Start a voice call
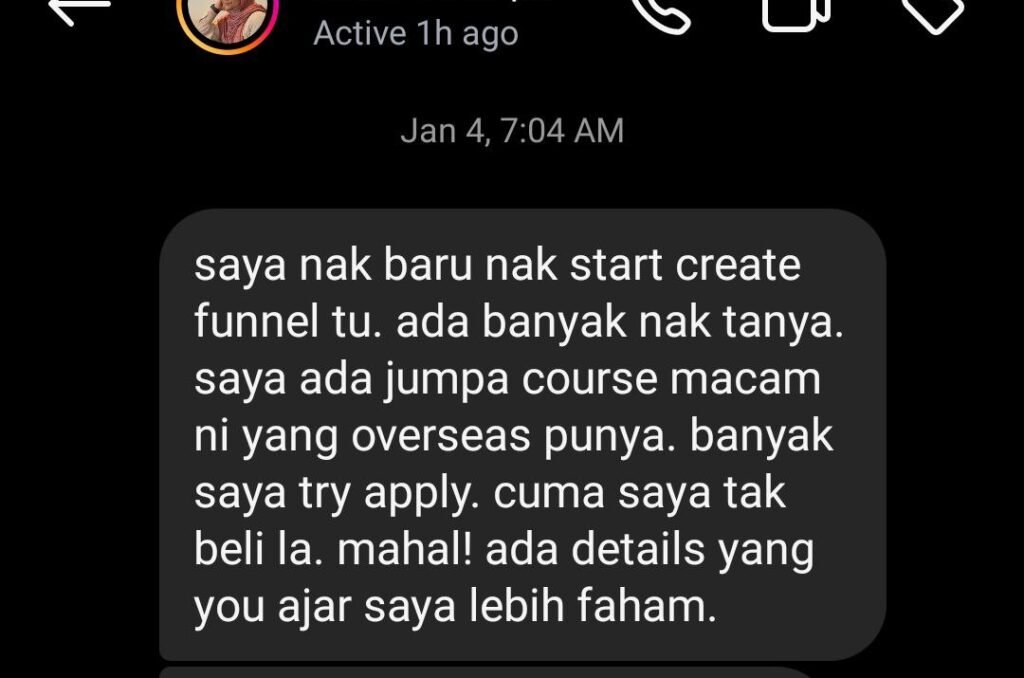Viewport: 1024px width, 678px height. [661, 12]
